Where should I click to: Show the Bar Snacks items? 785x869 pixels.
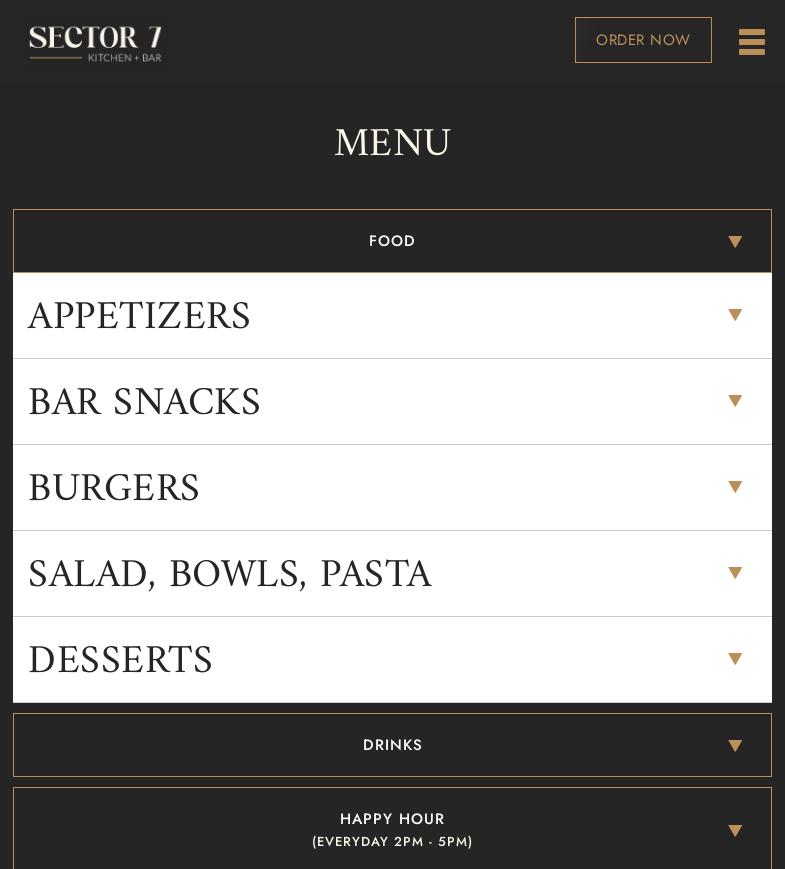coord(392,402)
